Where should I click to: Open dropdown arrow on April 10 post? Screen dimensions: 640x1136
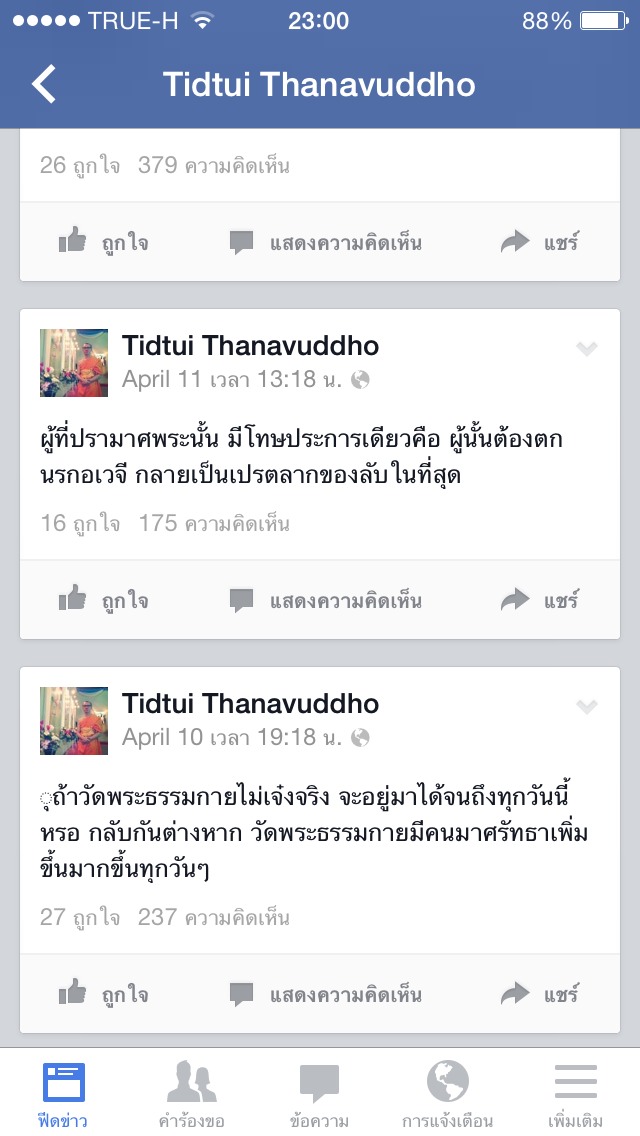(587, 707)
